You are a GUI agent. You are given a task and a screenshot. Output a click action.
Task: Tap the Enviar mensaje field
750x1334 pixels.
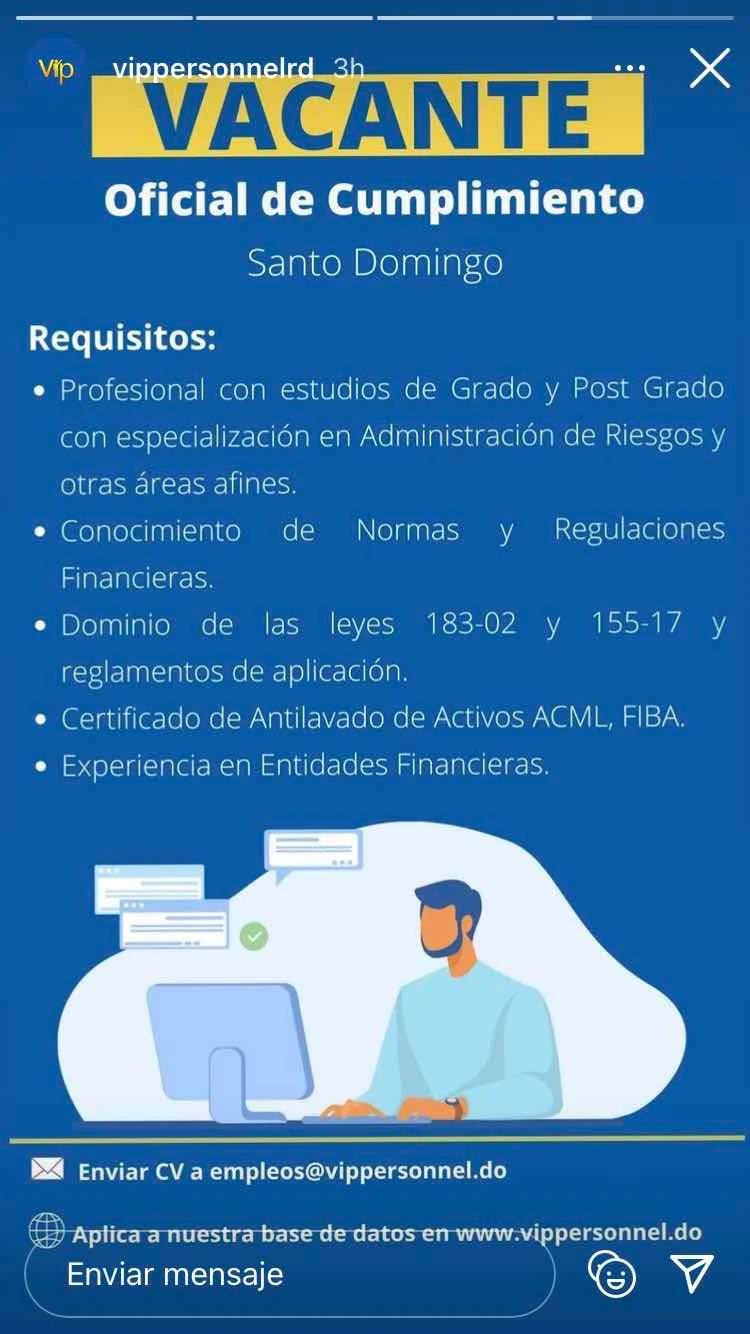[x=290, y=1274]
